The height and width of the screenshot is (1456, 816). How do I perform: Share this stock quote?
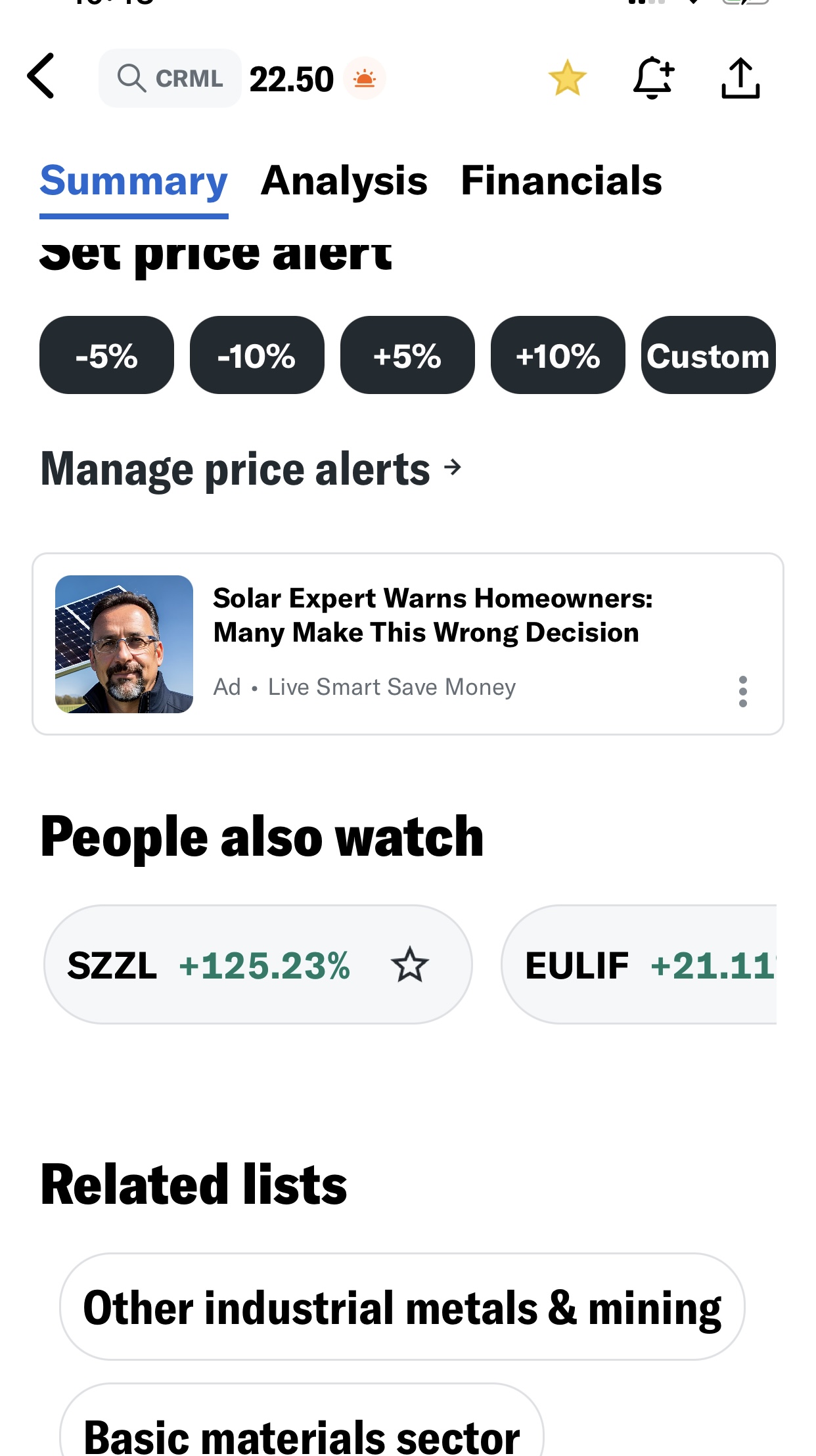[x=740, y=77]
